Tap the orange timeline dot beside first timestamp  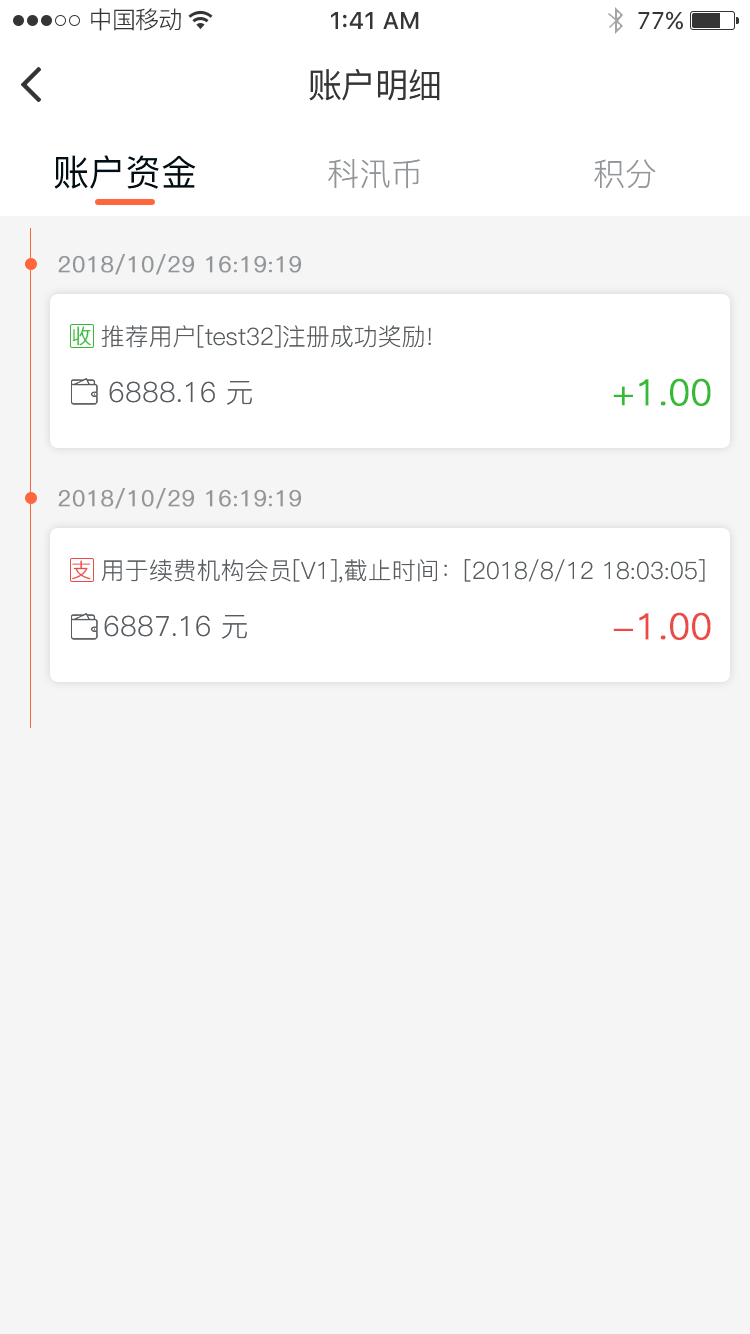[31, 264]
